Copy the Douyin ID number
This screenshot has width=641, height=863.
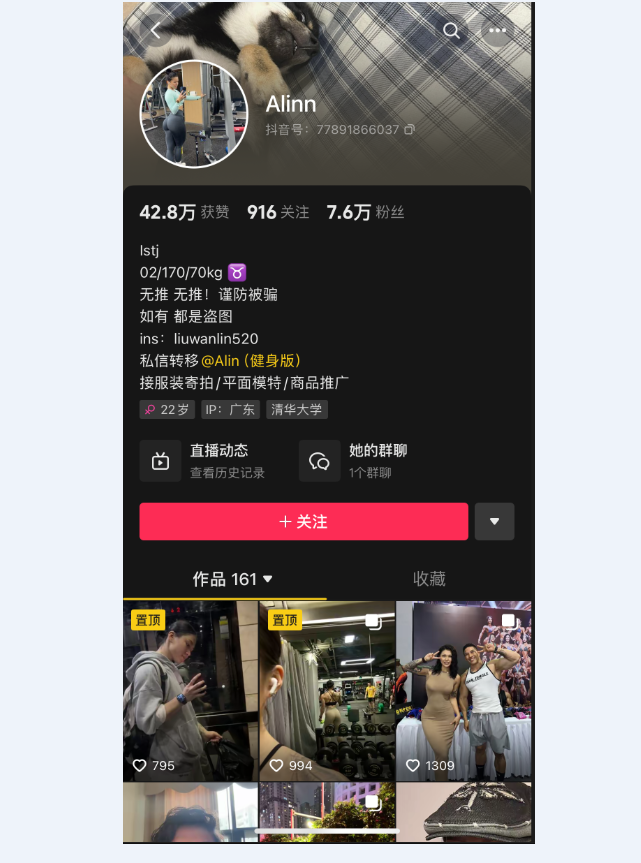tap(410, 130)
